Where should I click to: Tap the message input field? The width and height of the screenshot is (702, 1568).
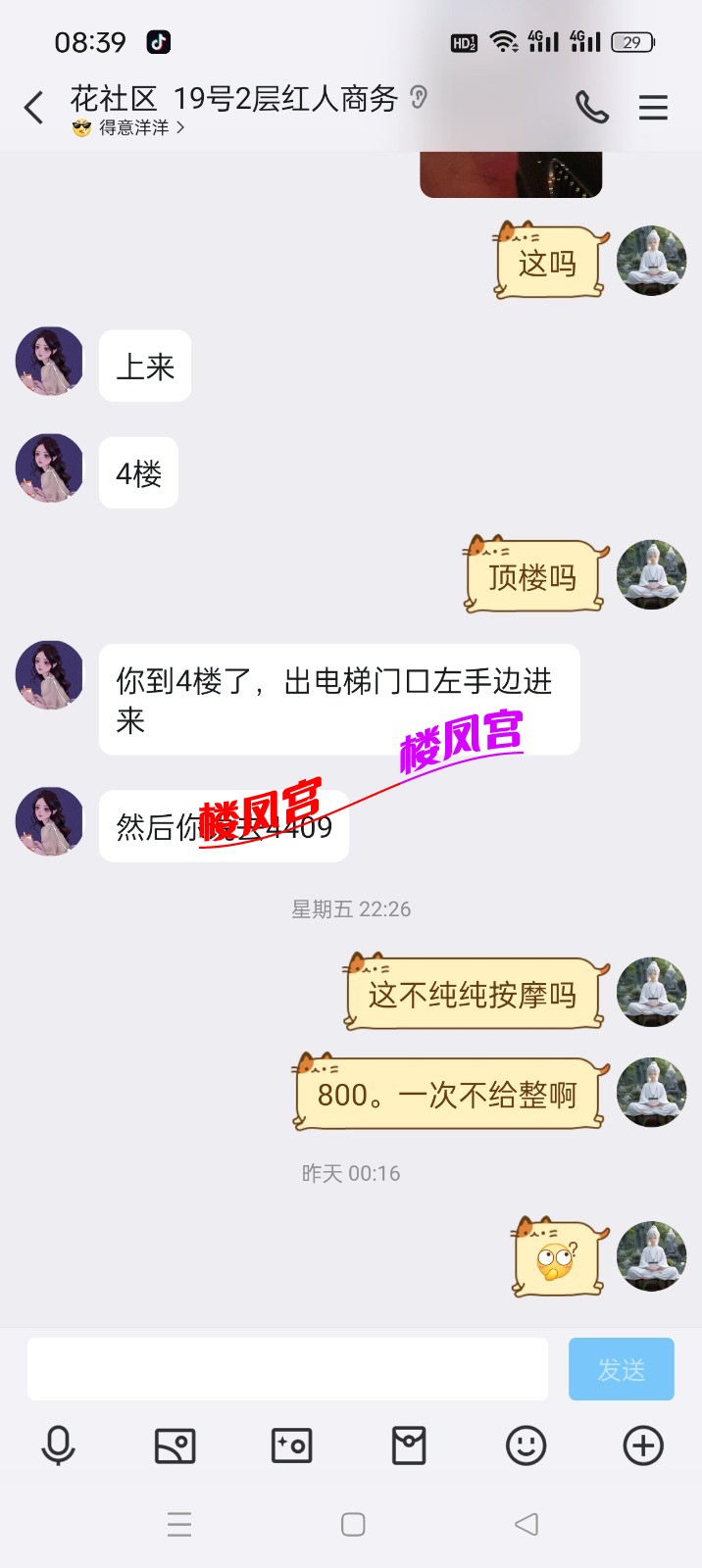pyautogui.click(x=286, y=1369)
